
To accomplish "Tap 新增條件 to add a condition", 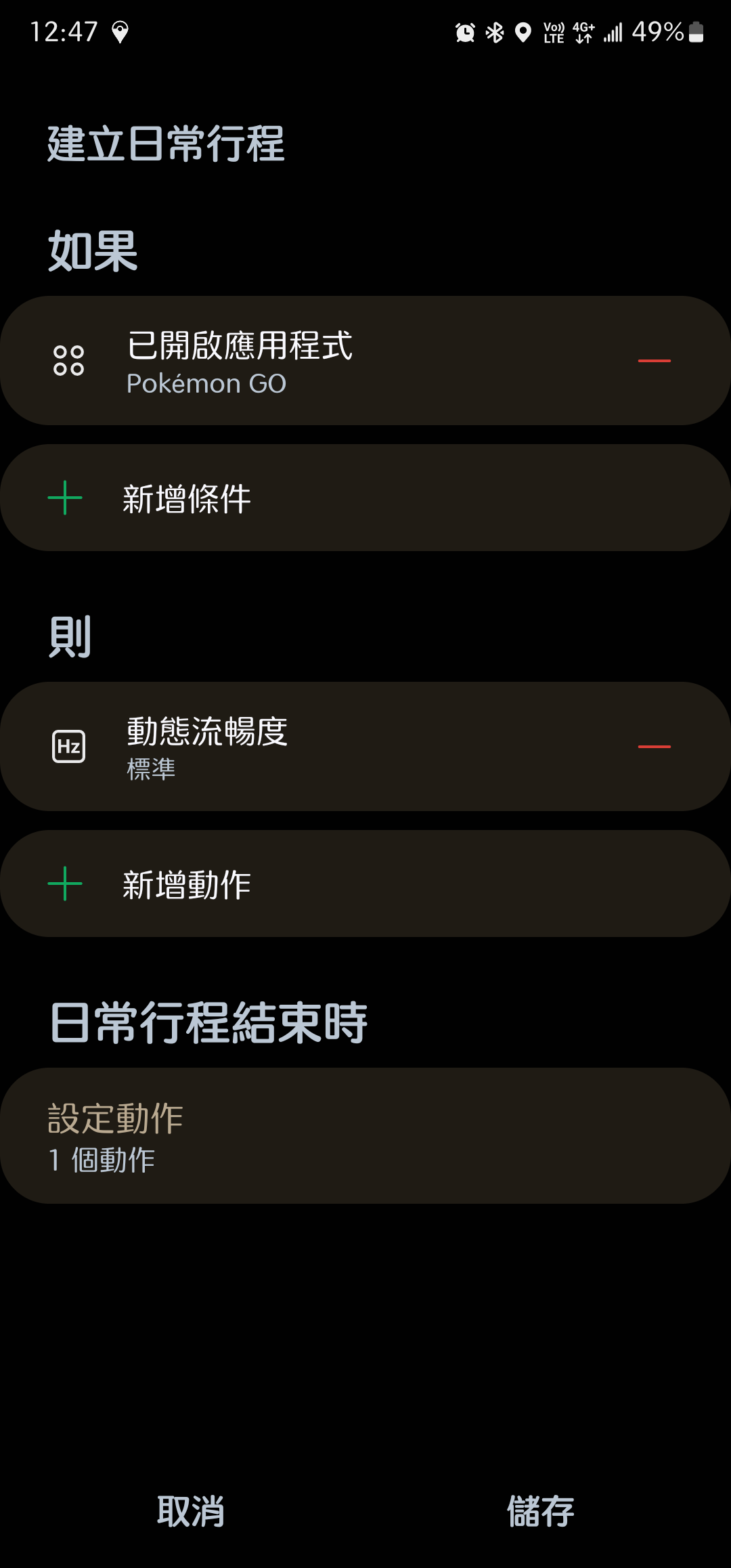I will coord(365,498).
